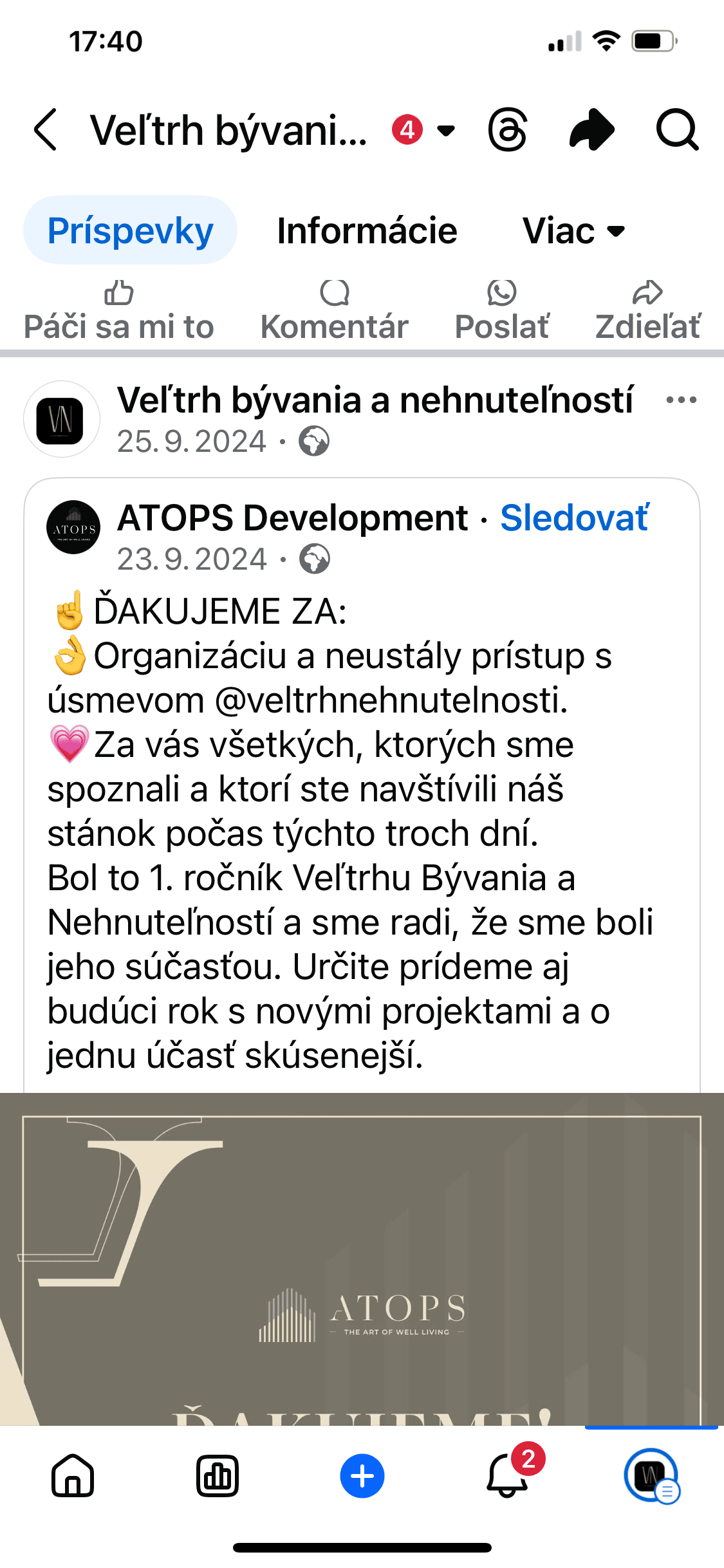The height and width of the screenshot is (1568, 724).
Task: Open ATOPS Development profile
Action: [293, 518]
